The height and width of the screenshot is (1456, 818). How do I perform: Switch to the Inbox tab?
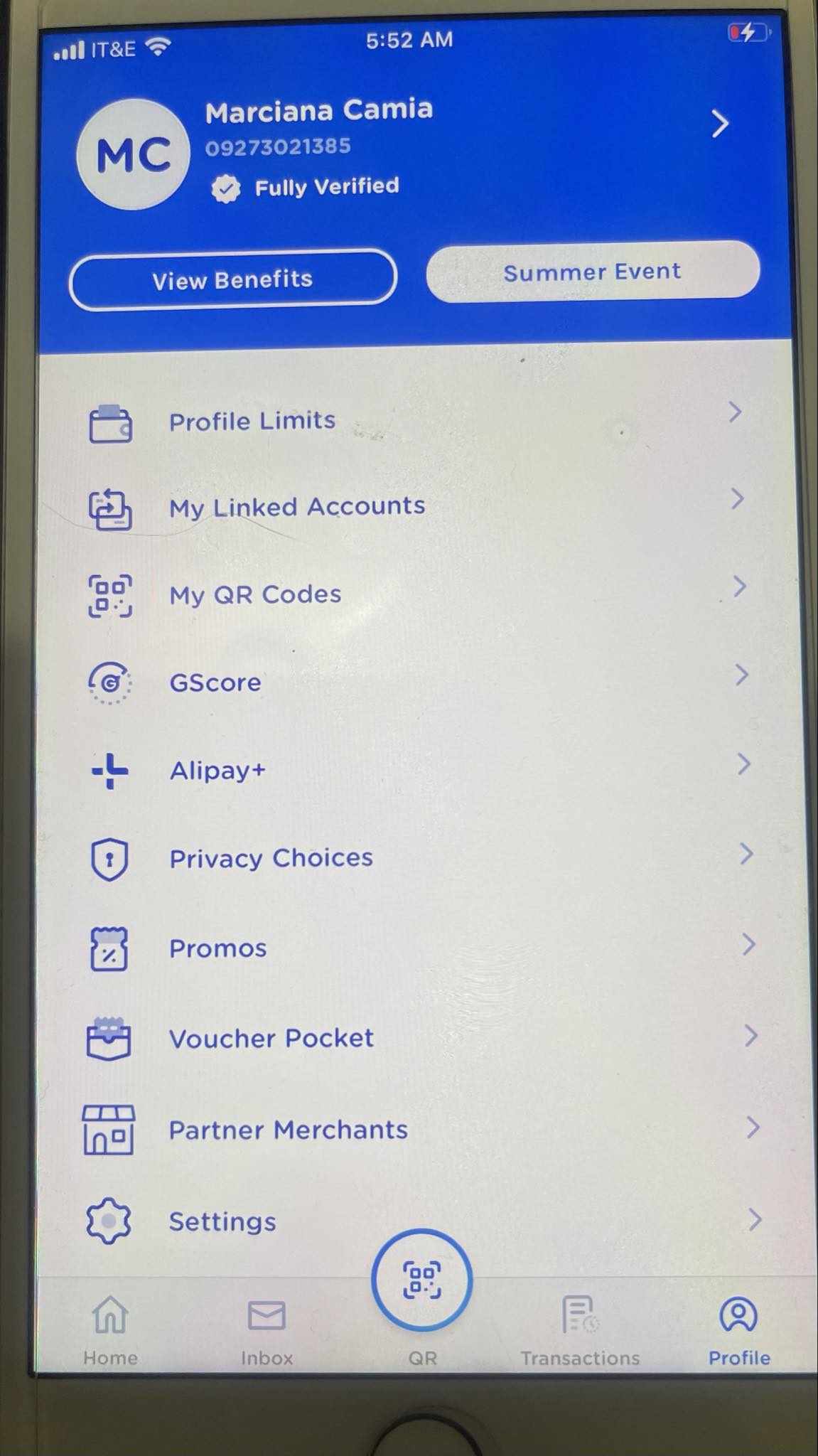point(267,1329)
